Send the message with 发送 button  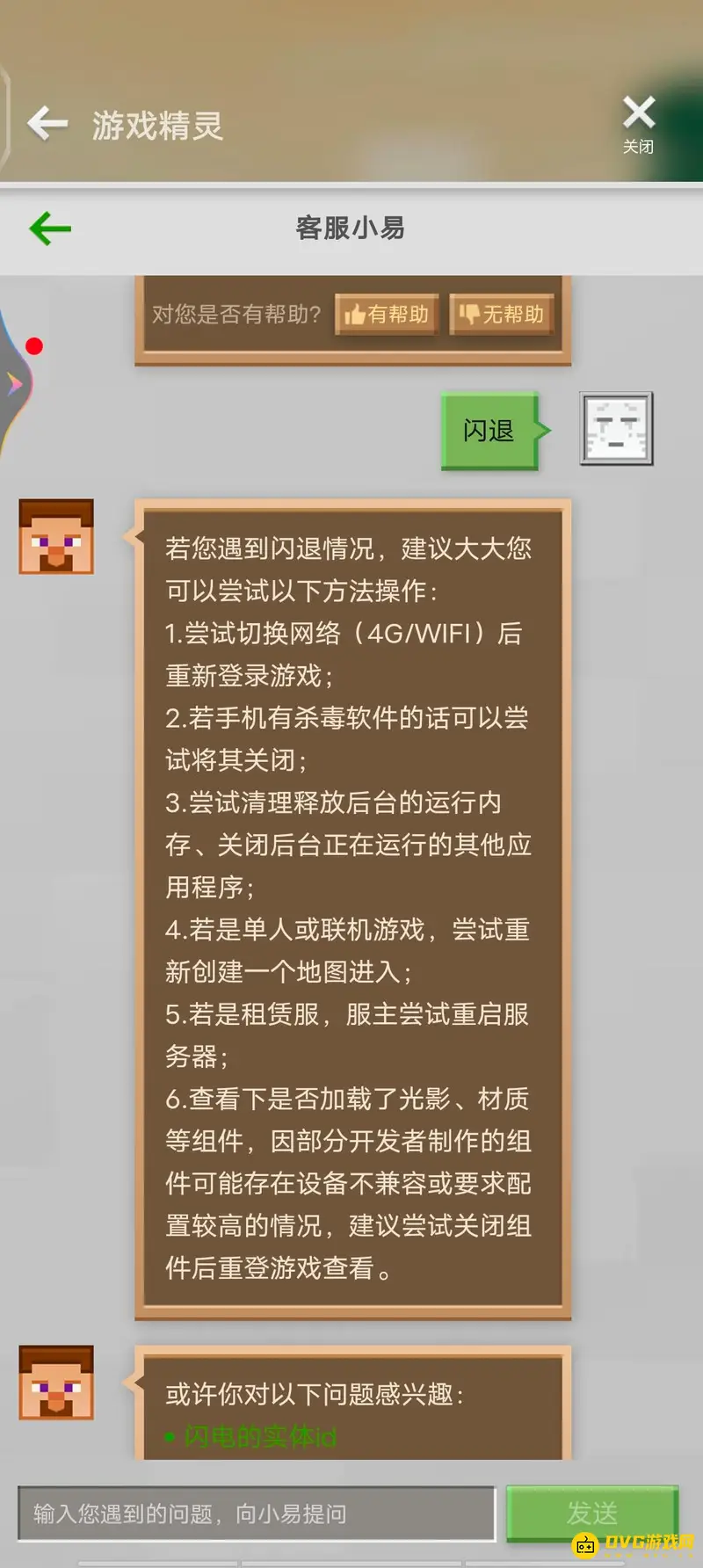(591, 1512)
